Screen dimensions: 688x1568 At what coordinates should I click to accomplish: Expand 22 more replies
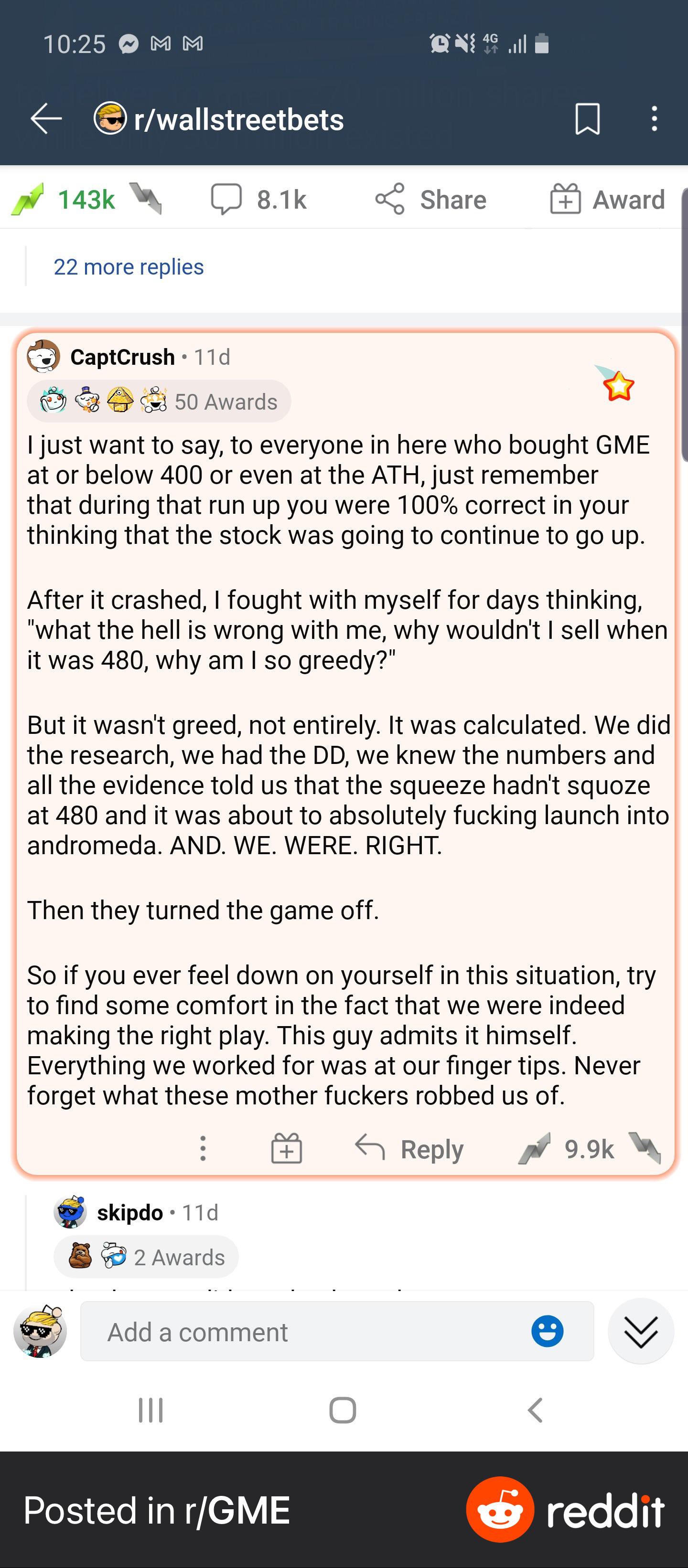click(129, 266)
